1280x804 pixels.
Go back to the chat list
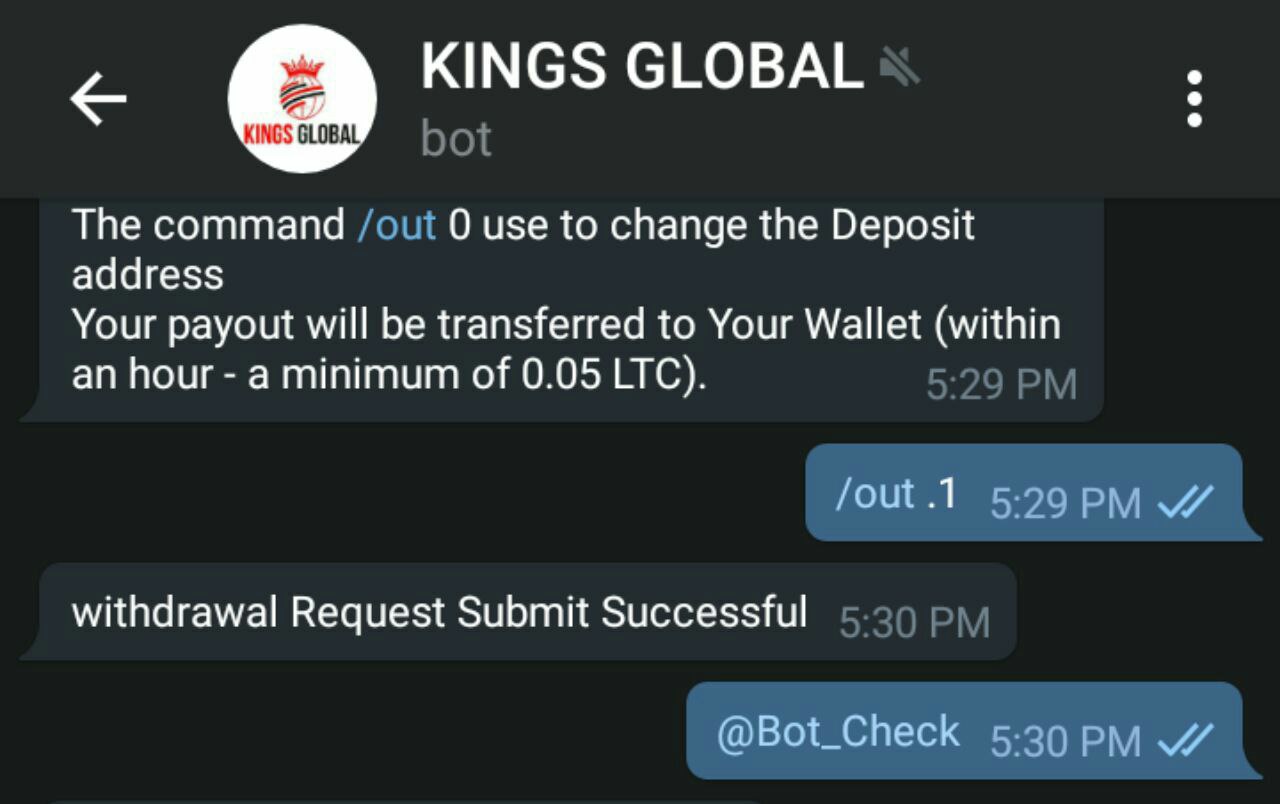pyautogui.click(x=98, y=99)
